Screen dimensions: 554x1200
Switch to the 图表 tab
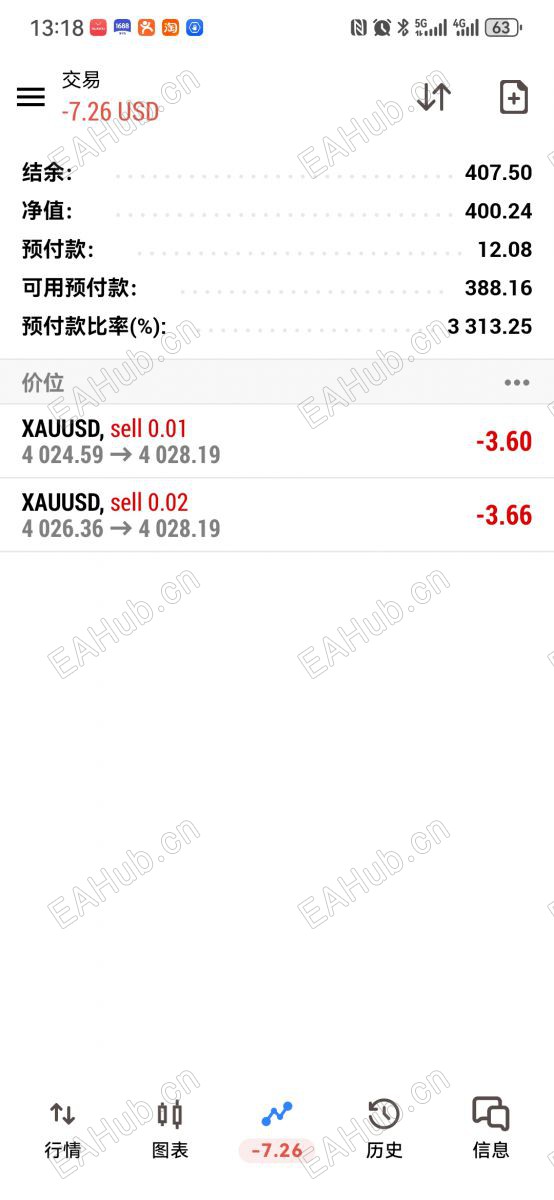click(x=170, y=1130)
